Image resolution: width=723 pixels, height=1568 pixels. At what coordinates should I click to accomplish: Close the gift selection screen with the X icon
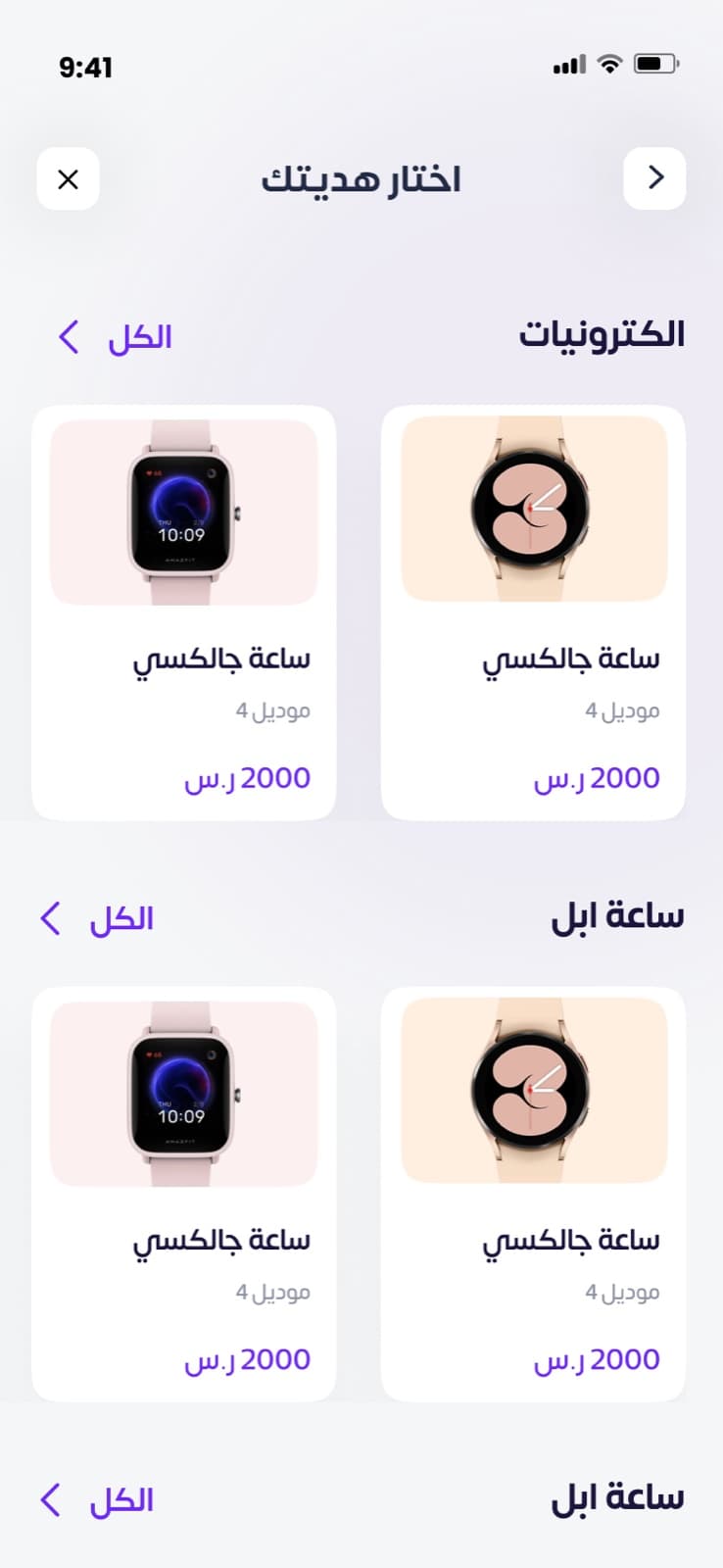pos(67,179)
